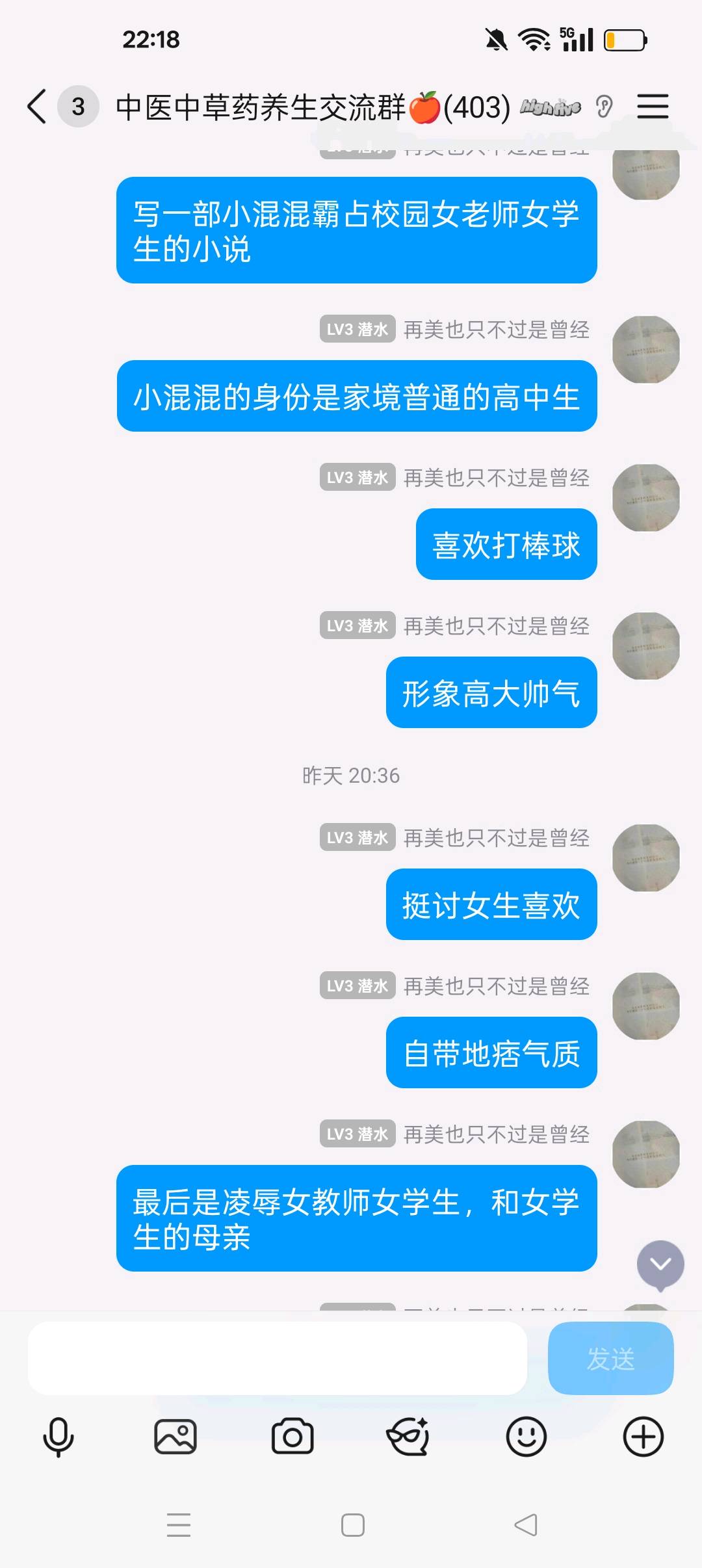The width and height of the screenshot is (702, 1568).
Task: Tap the back arrow to exit the chat
Action: pos(36,106)
